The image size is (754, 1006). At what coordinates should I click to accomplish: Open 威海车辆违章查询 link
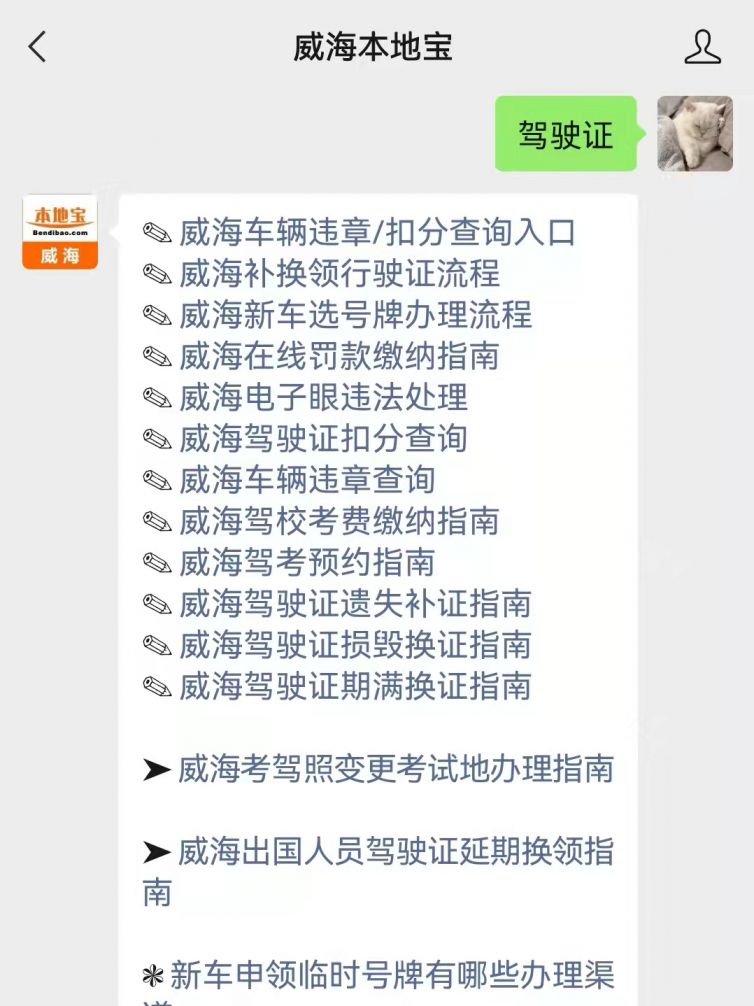pyautogui.click(x=307, y=479)
